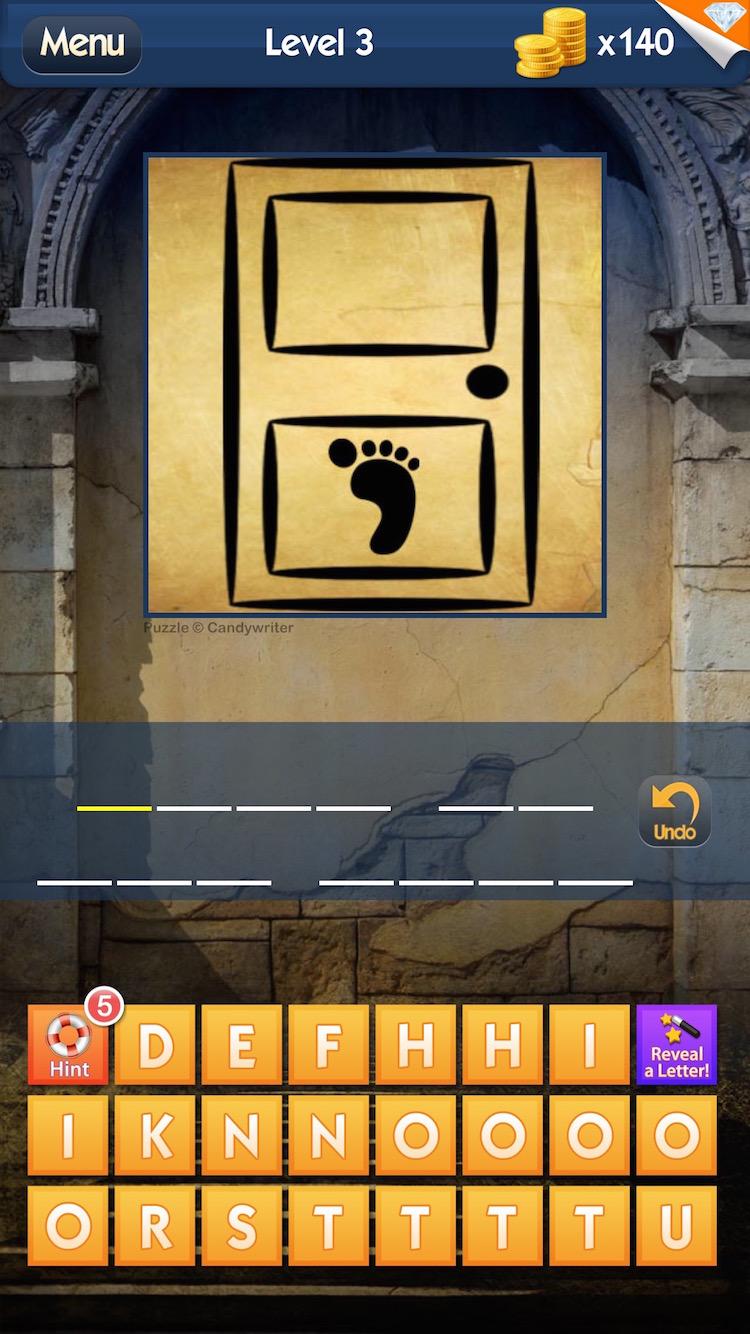Select the letter D tile
Image resolution: width=750 pixels, height=1334 pixels.
155,1046
